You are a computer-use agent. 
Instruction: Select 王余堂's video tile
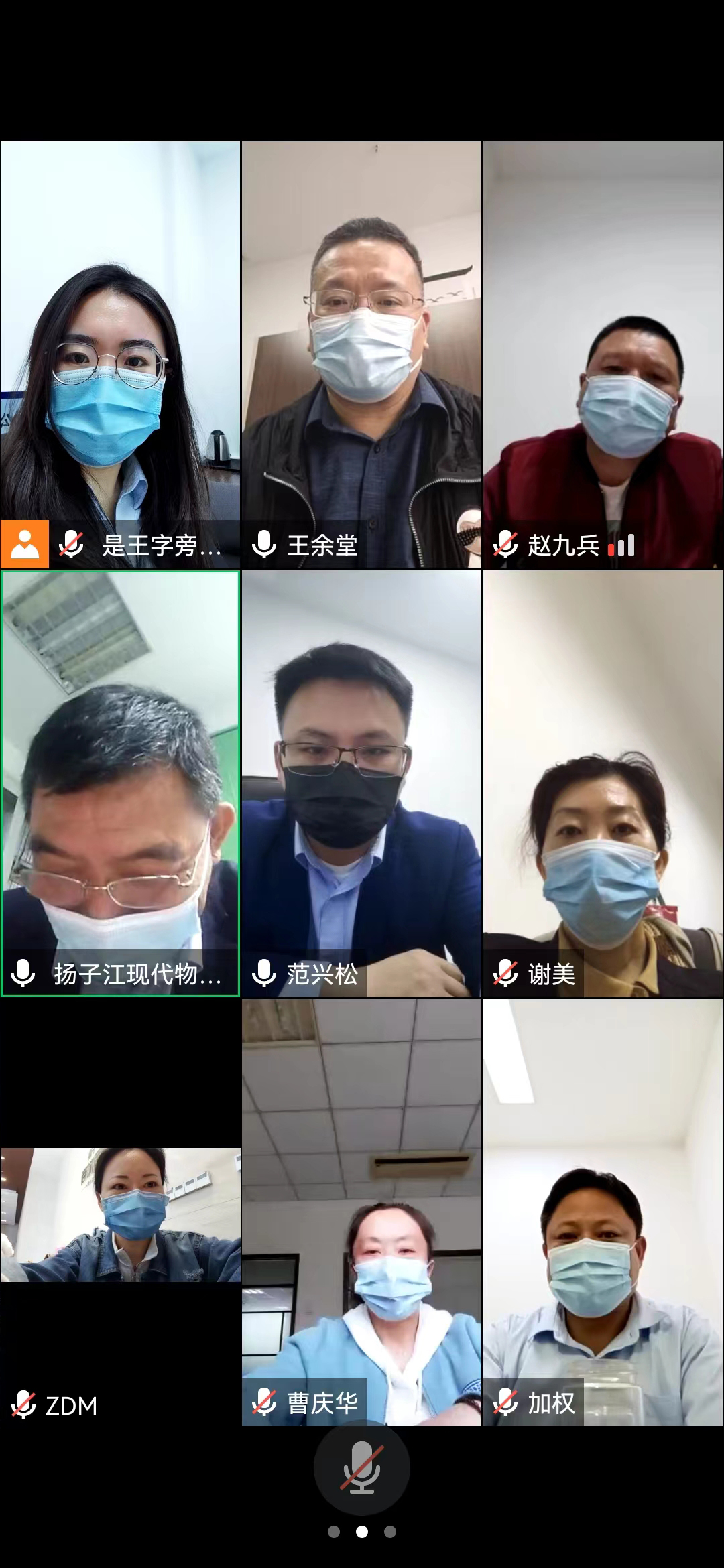[361, 354]
